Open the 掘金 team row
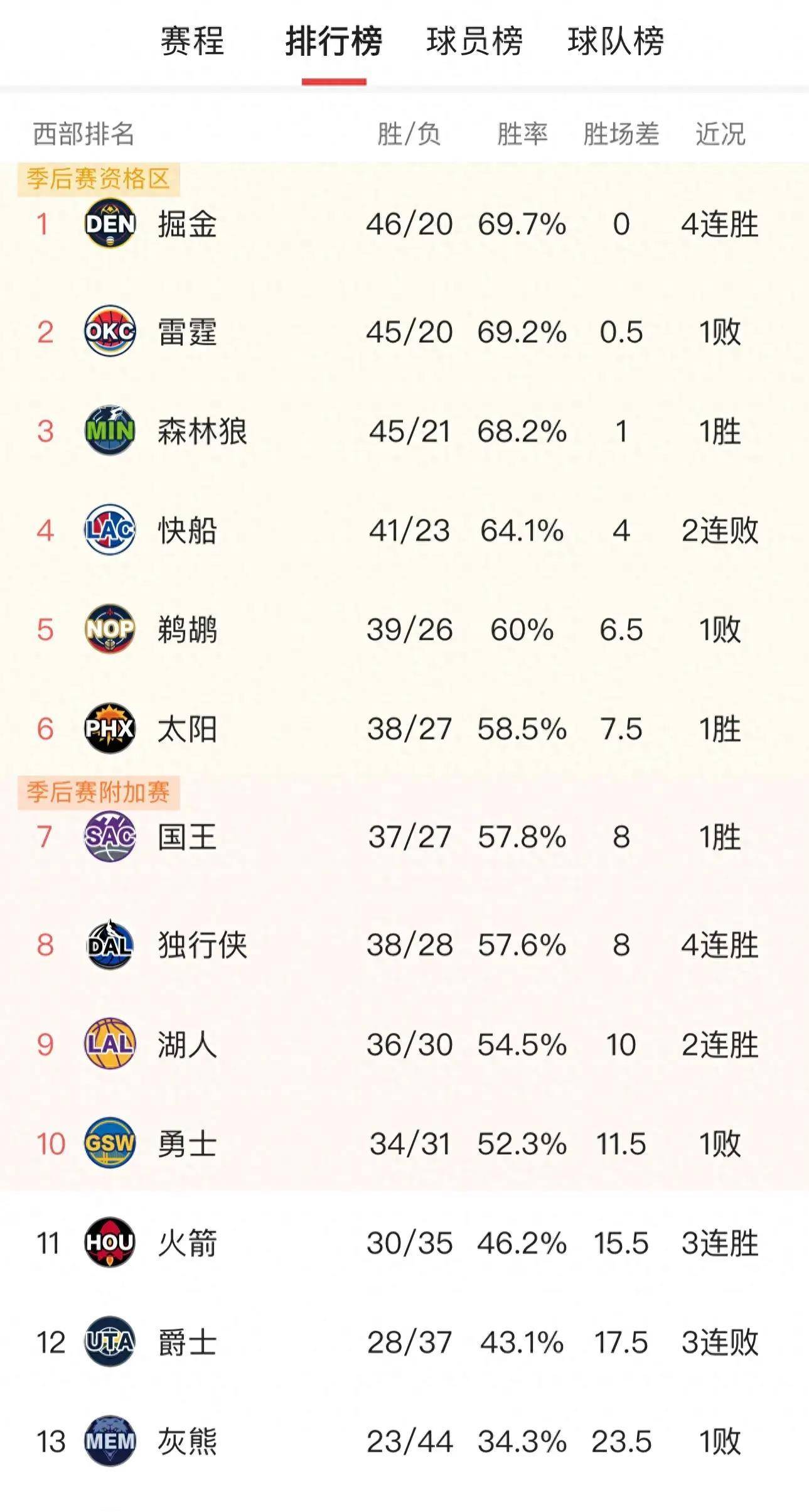 point(187,224)
